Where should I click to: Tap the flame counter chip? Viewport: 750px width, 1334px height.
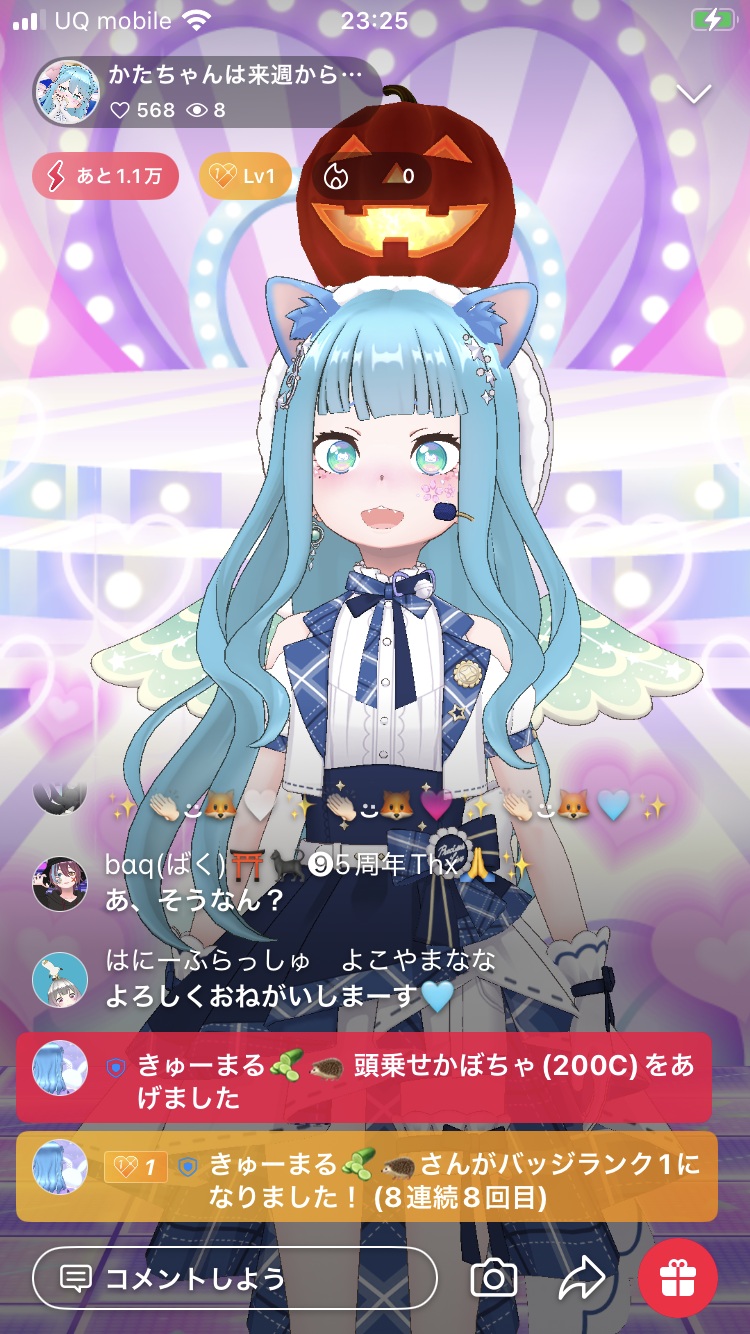coord(370,177)
